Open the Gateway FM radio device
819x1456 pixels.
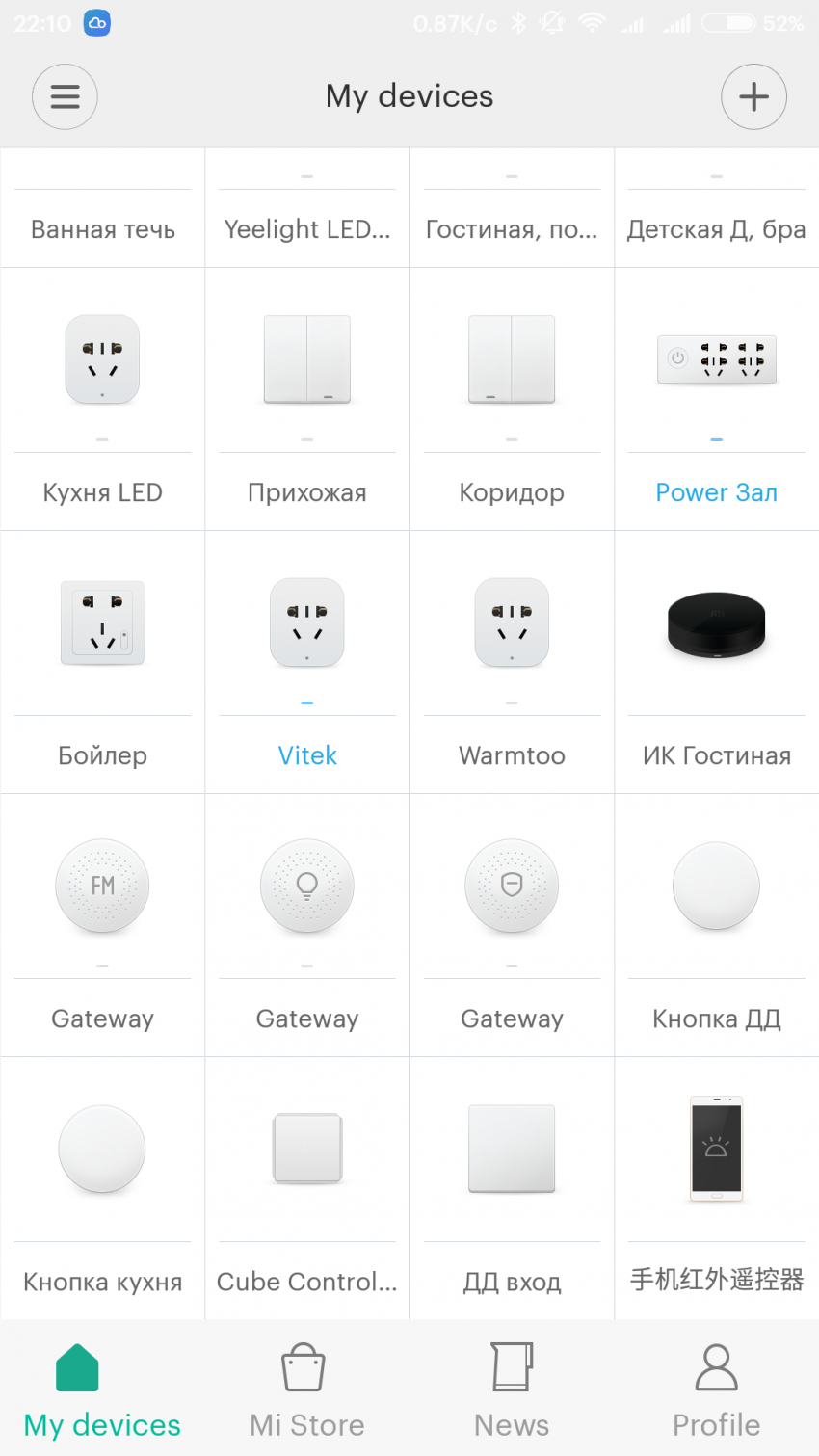click(x=102, y=924)
